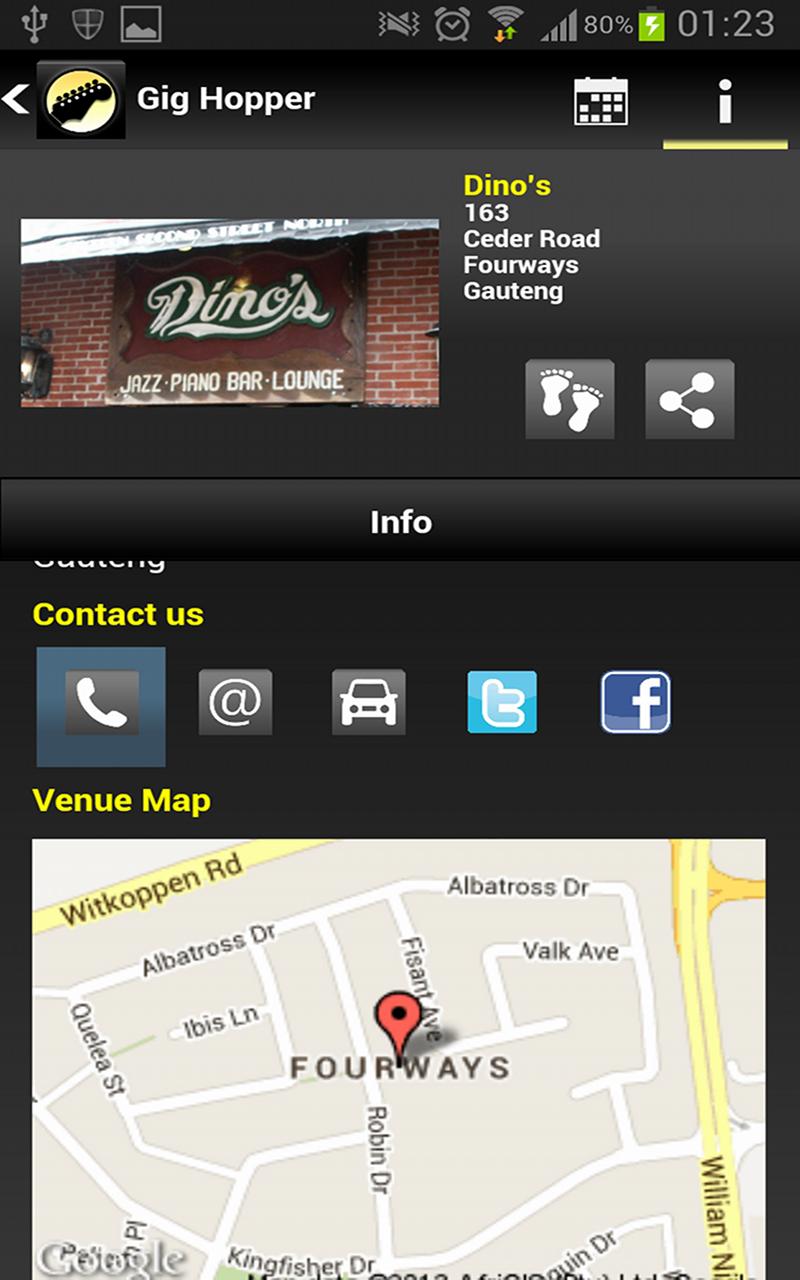Tap the footprints check-in button
This screenshot has width=800, height=1280.
tap(570, 400)
